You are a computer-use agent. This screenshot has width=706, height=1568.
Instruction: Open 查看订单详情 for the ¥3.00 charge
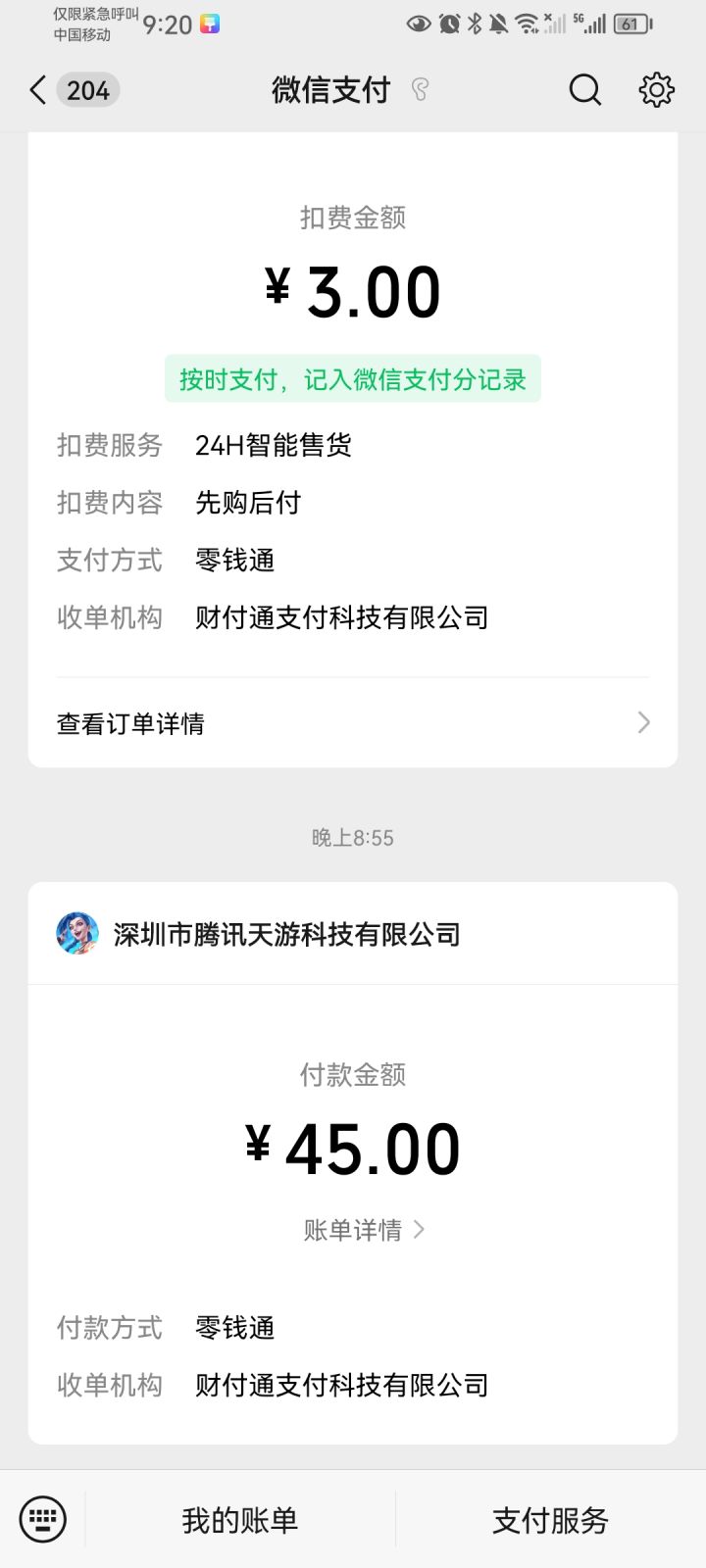click(x=353, y=723)
